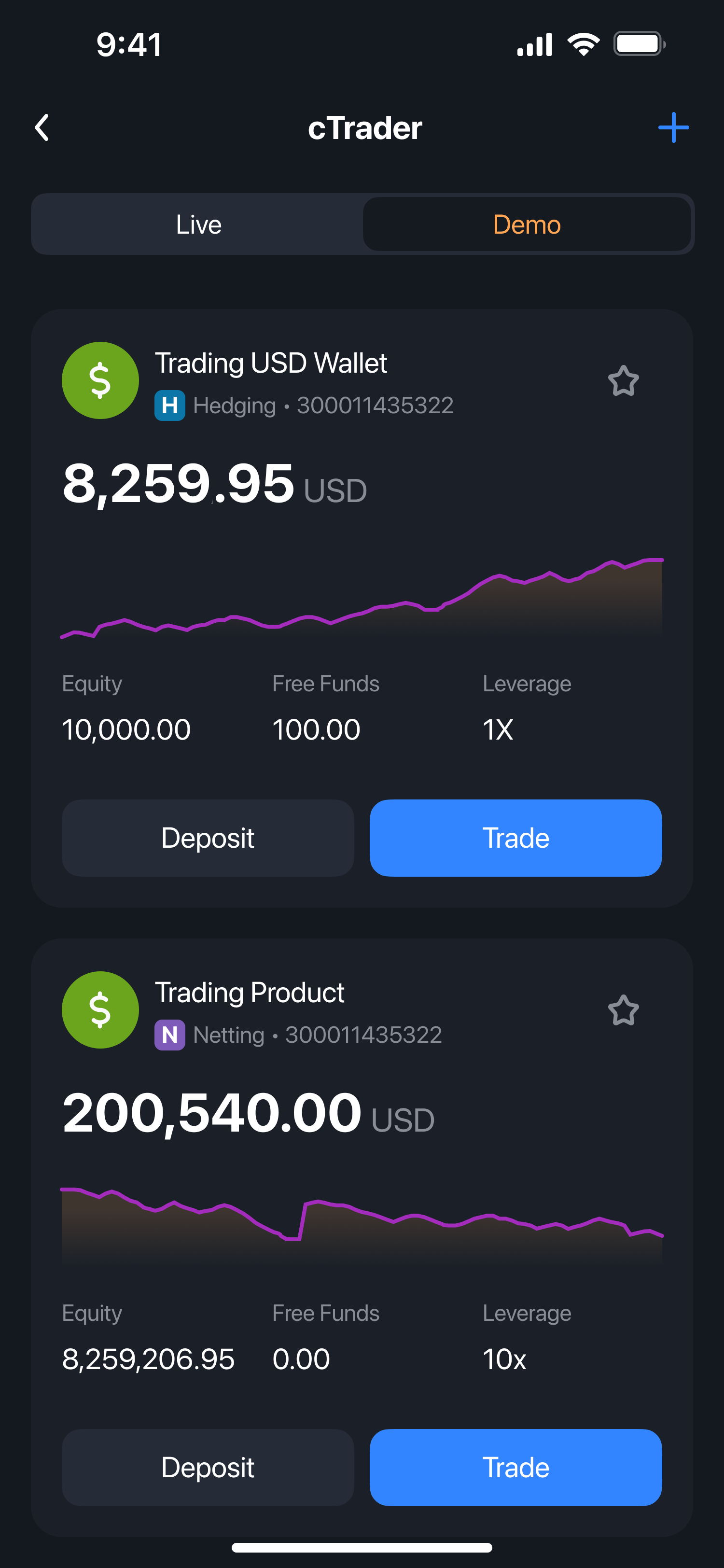724x1568 pixels.
Task: Tap the back chevron arrow
Action: [42, 128]
